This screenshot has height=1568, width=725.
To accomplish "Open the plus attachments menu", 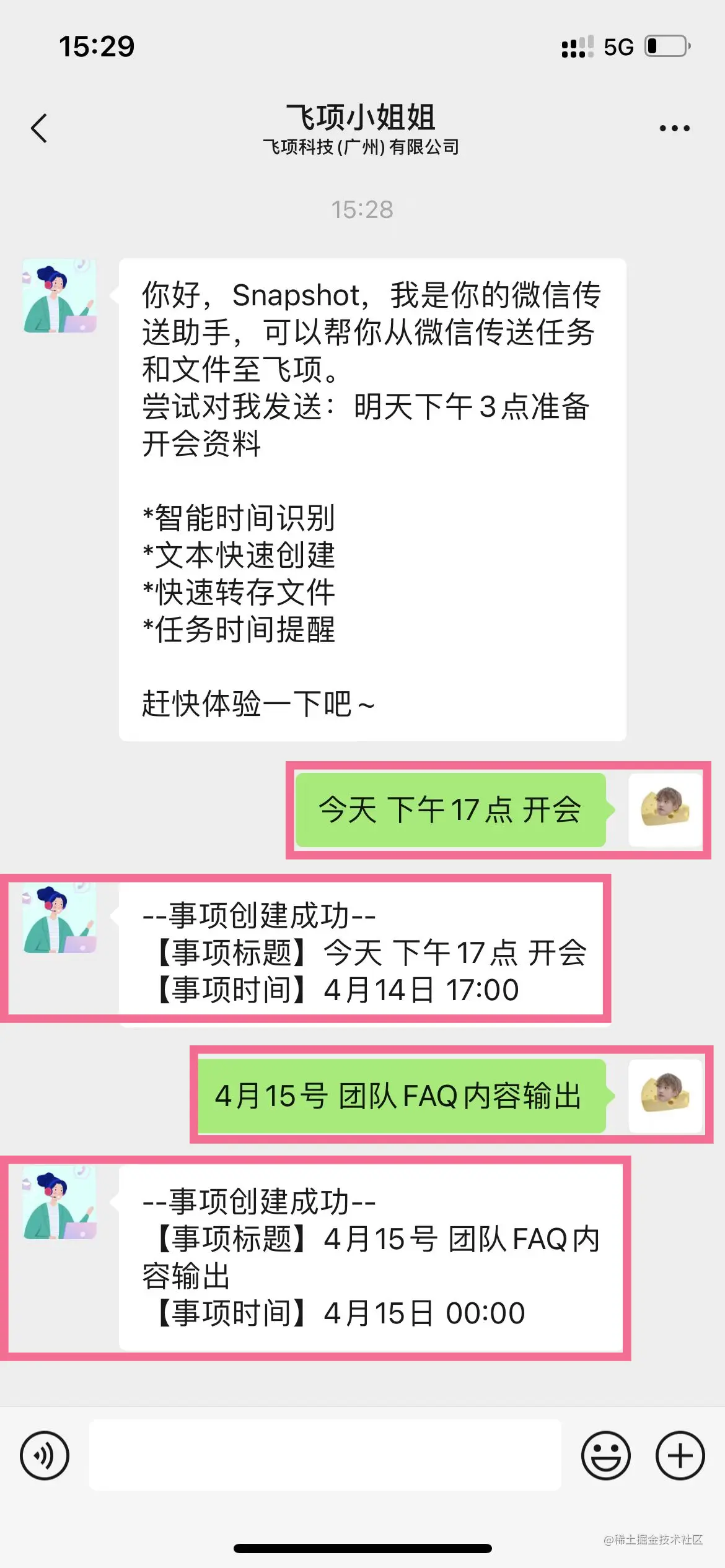I will (x=680, y=1455).
